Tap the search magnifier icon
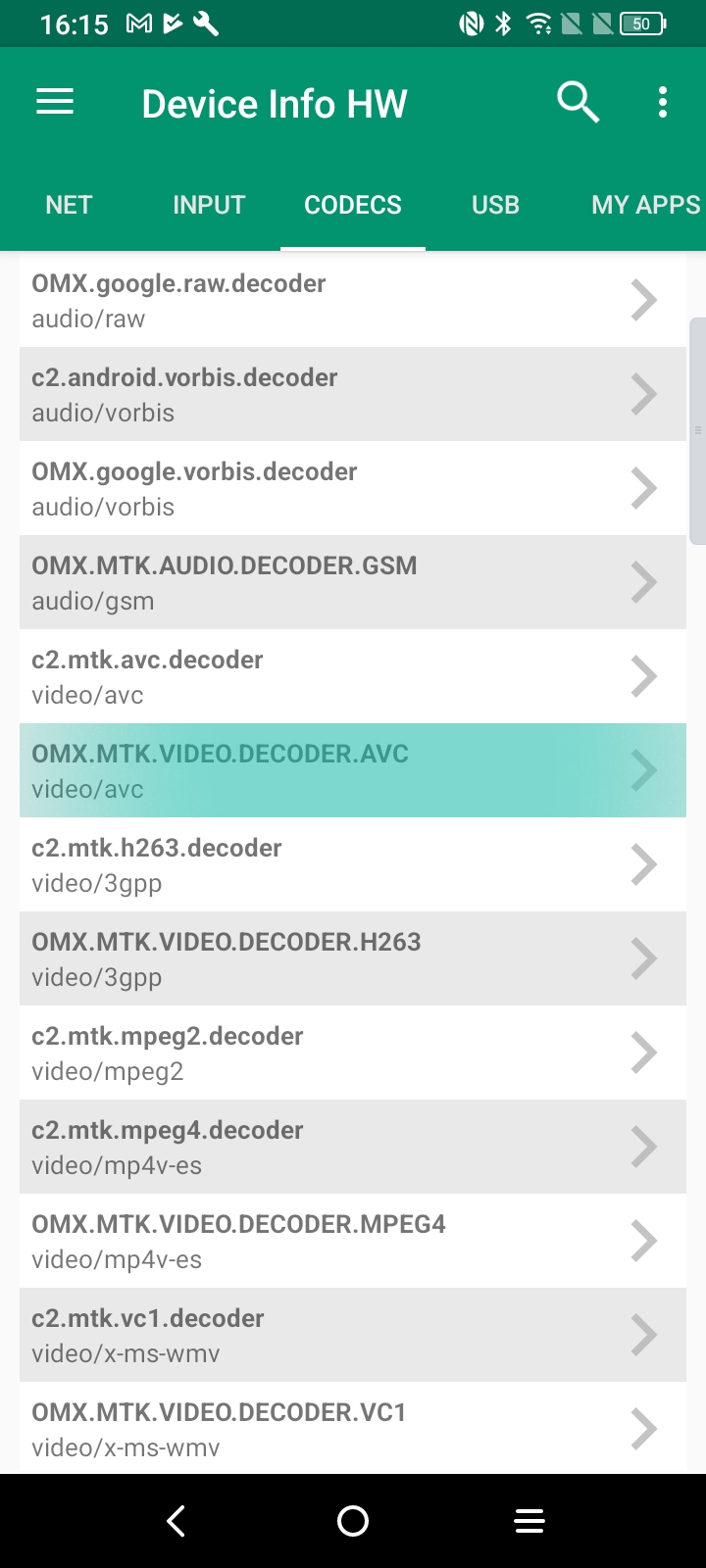This screenshot has height=1568, width=706. [578, 102]
